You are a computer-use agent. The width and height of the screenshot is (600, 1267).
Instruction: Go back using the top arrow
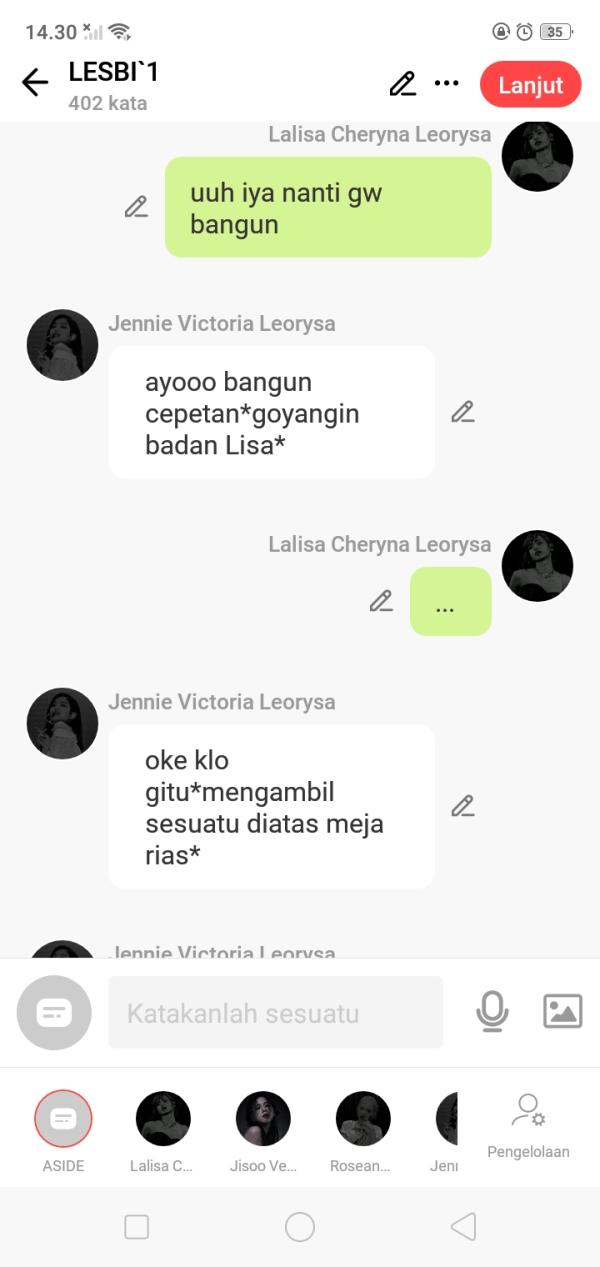[35, 83]
